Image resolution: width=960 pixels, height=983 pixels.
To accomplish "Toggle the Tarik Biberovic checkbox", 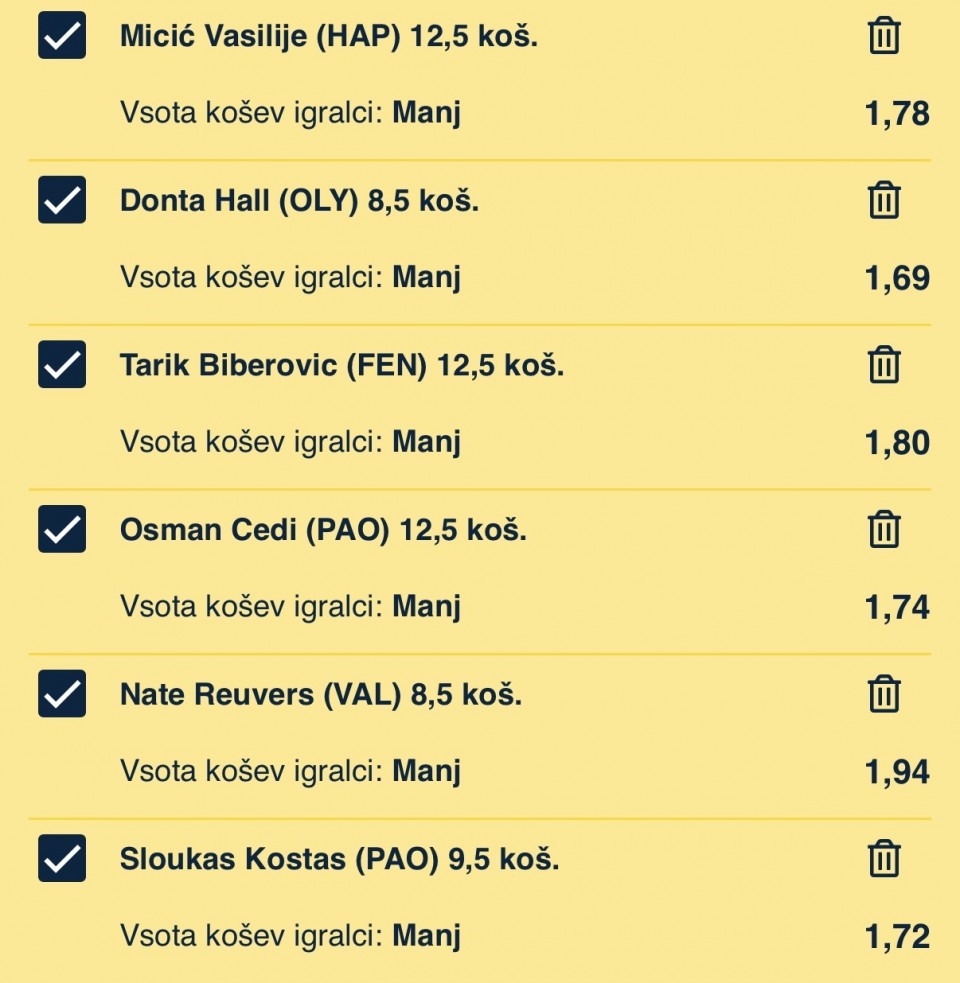I will pyautogui.click(x=62, y=365).
